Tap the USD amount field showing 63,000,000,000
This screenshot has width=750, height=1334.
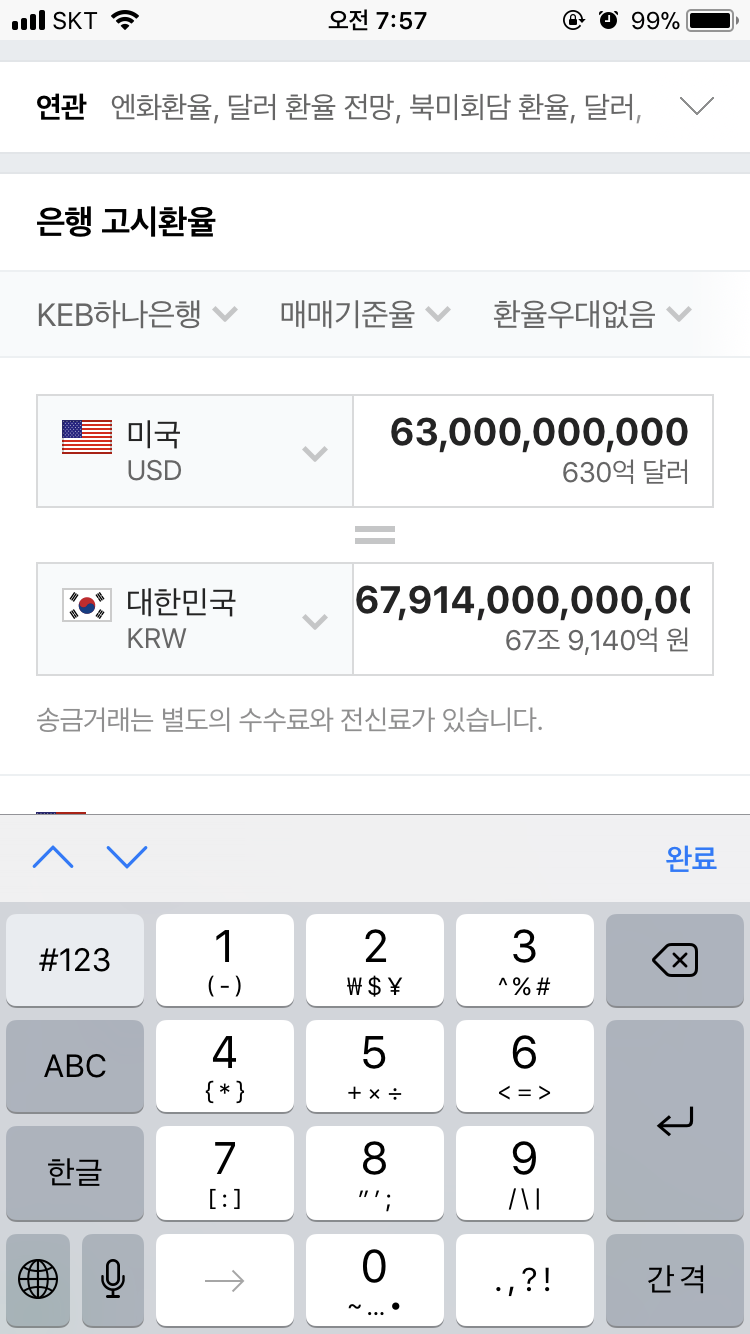(533, 451)
